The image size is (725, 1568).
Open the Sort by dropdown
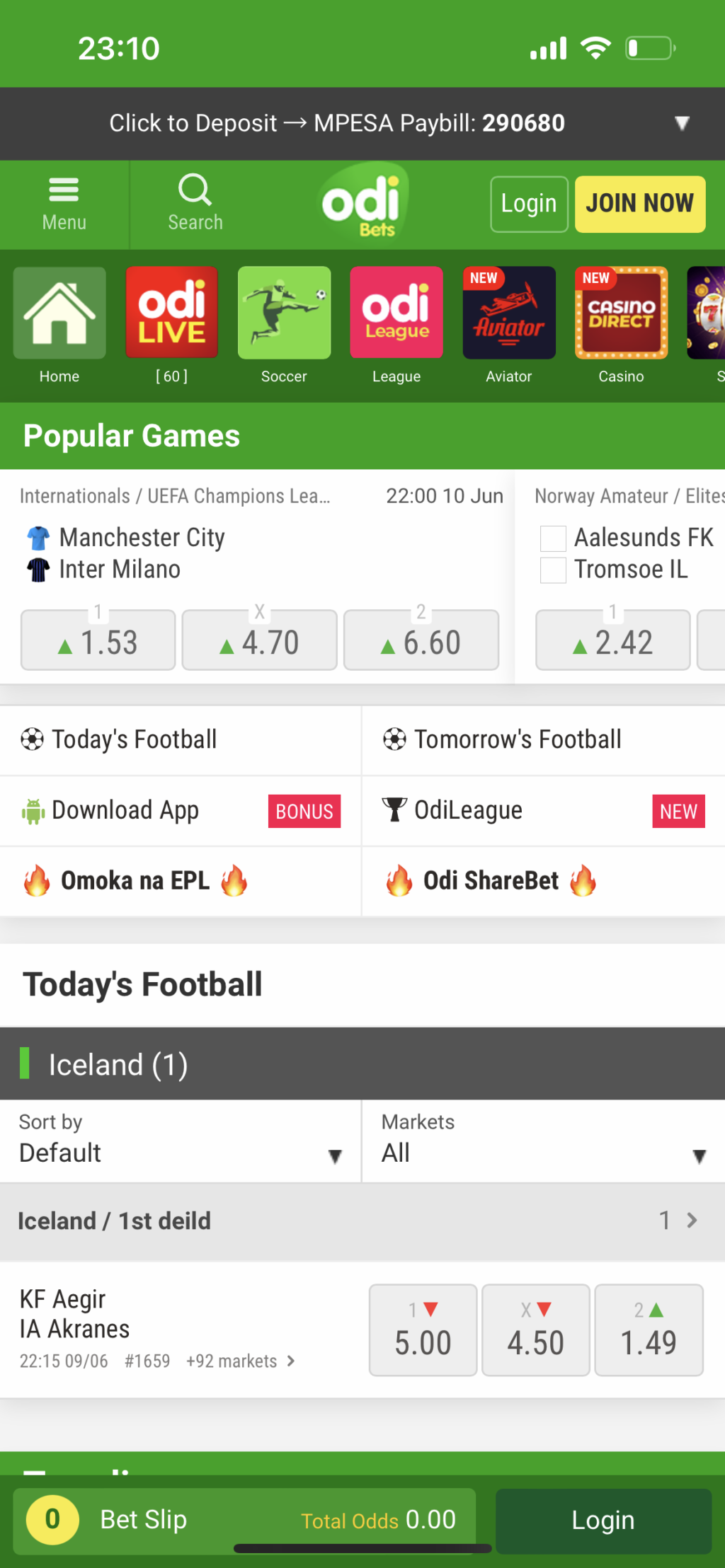[x=181, y=1141]
